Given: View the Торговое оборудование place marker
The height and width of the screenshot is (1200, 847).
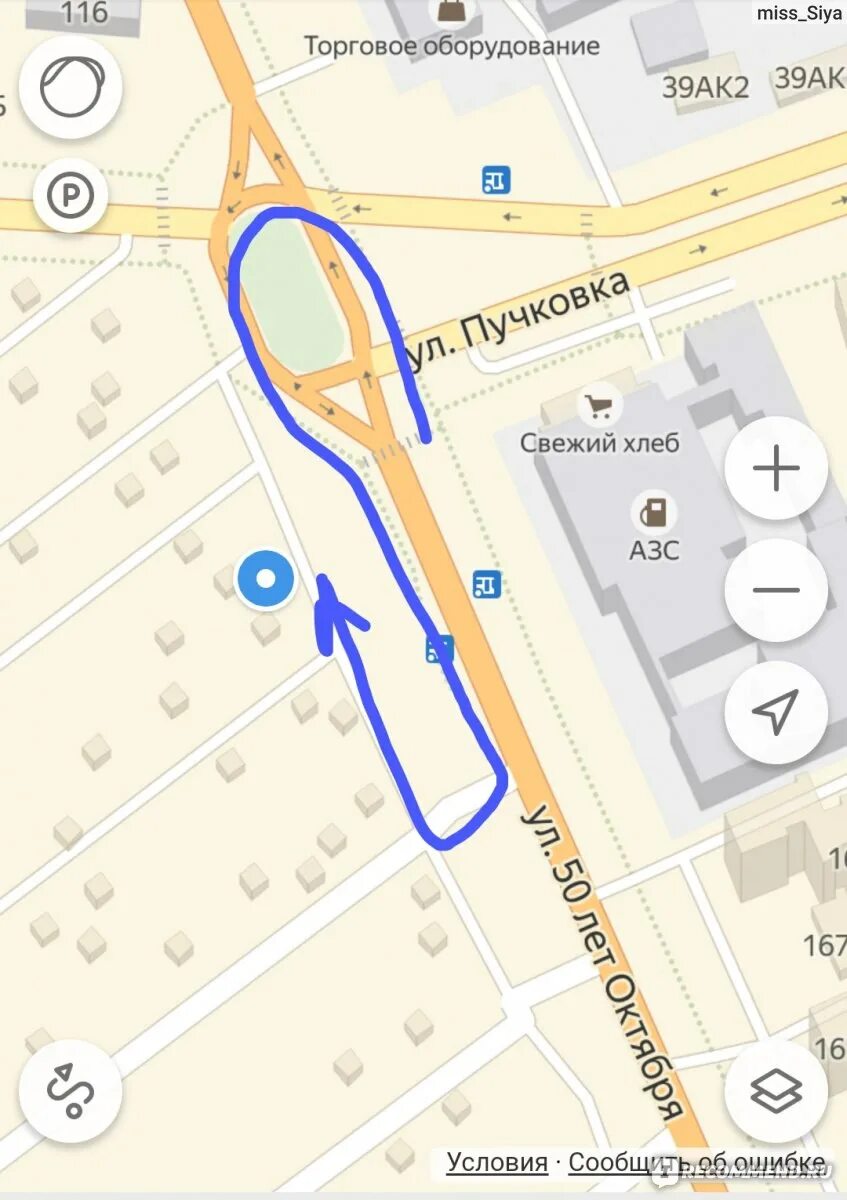Looking at the screenshot, I should [451, 14].
